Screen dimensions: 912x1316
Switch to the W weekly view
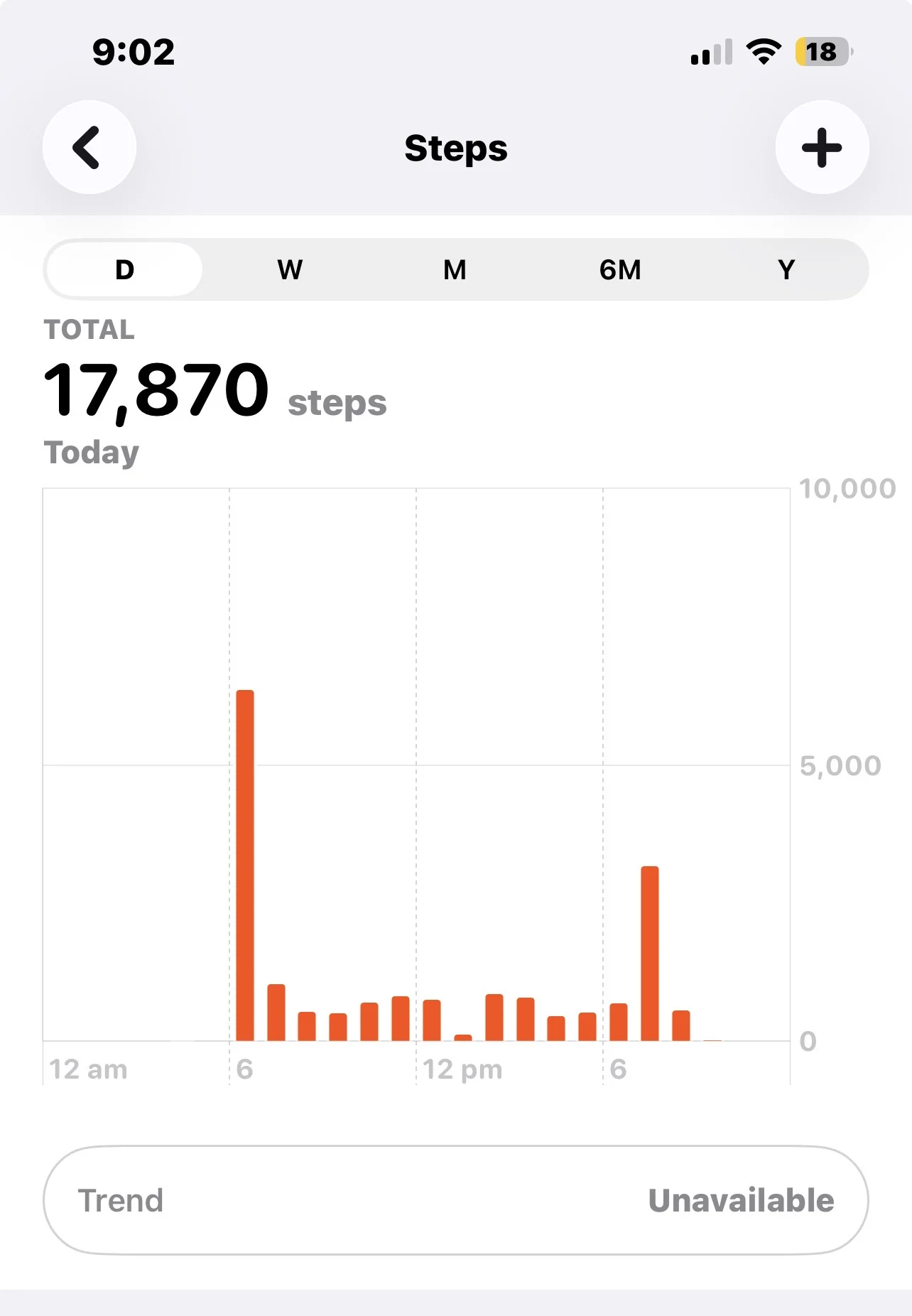click(x=290, y=269)
